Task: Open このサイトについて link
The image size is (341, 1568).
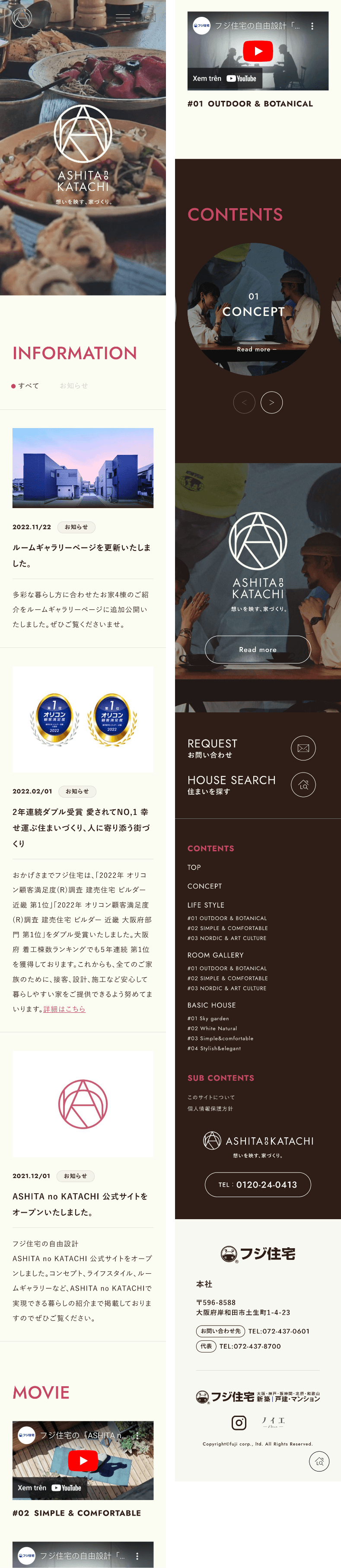Action: (x=211, y=1097)
